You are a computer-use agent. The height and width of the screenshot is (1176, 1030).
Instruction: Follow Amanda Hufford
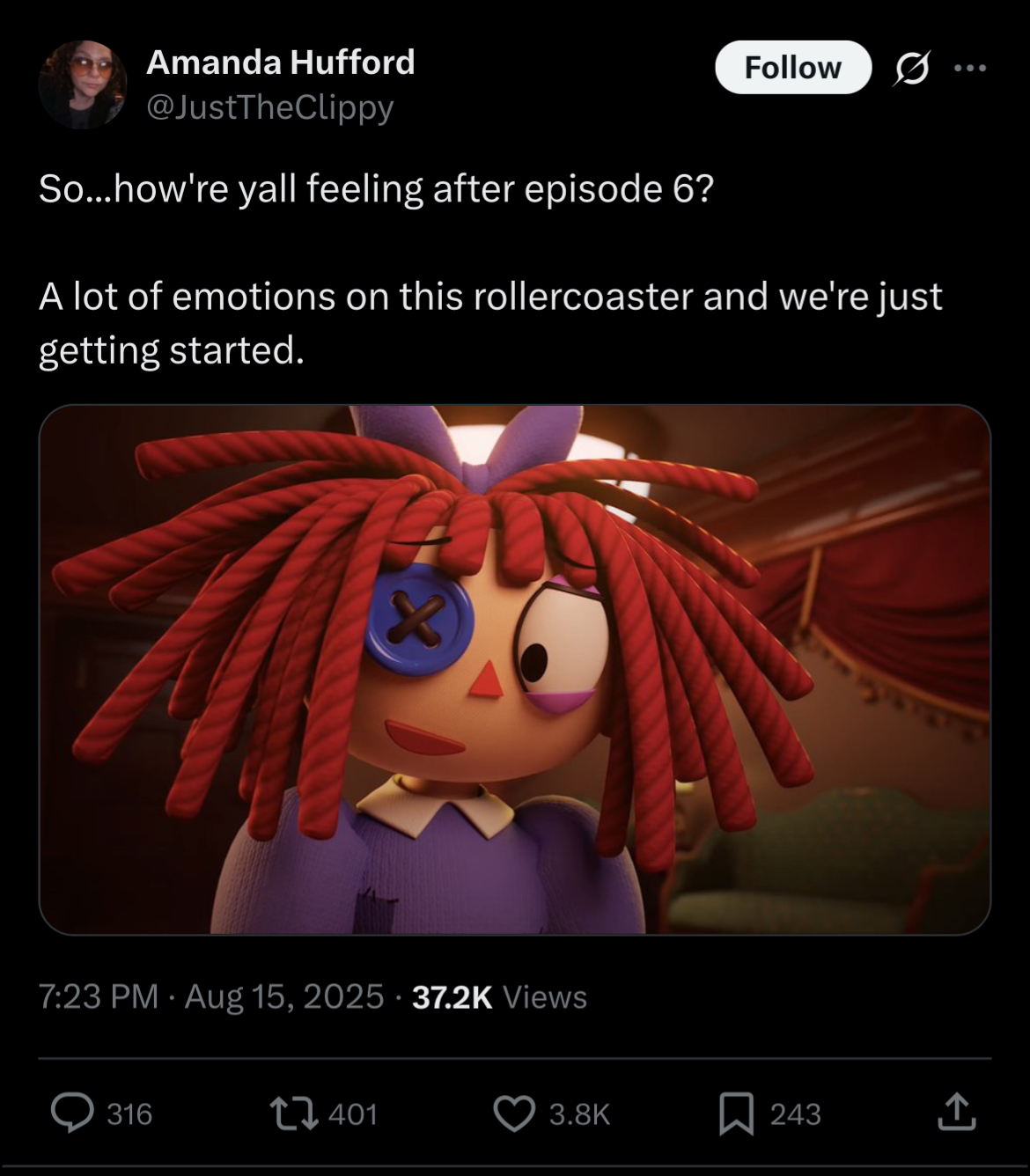click(792, 68)
